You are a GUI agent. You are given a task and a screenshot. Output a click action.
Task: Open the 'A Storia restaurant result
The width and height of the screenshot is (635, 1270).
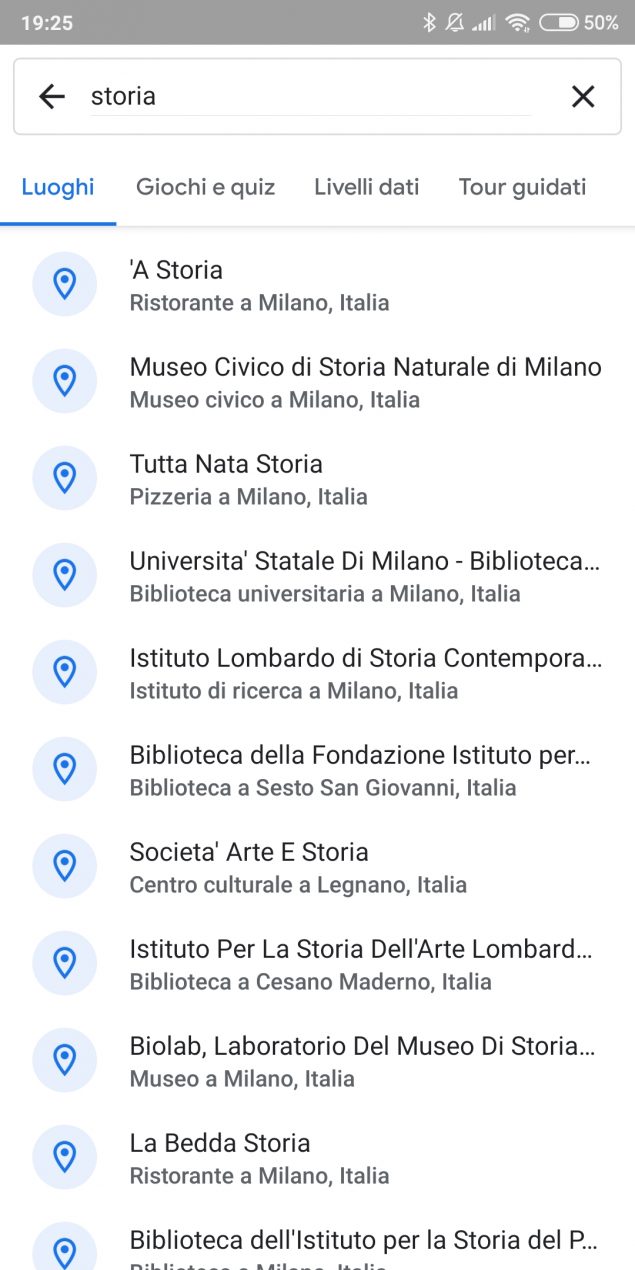click(x=317, y=285)
